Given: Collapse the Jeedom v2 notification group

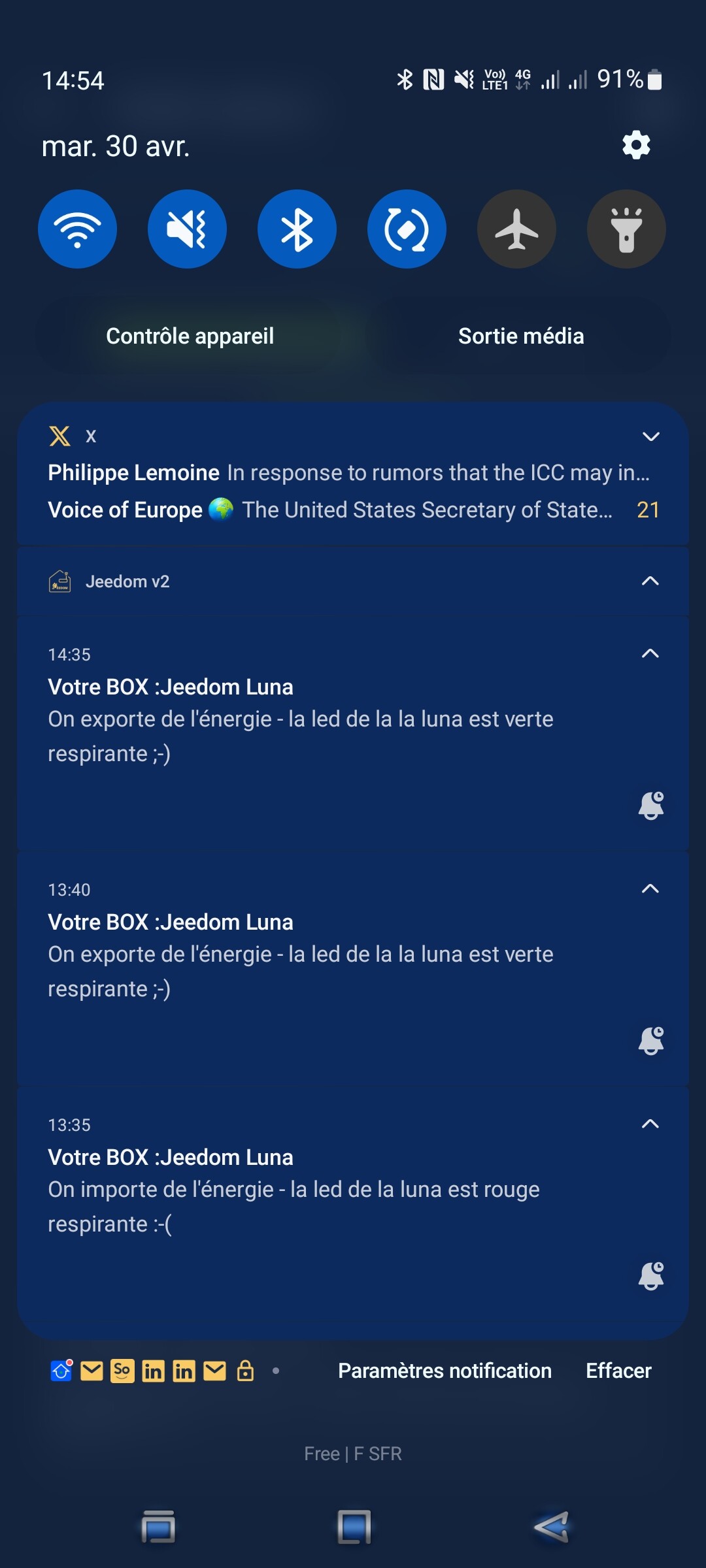Looking at the screenshot, I should pyautogui.click(x=649, y=581).
